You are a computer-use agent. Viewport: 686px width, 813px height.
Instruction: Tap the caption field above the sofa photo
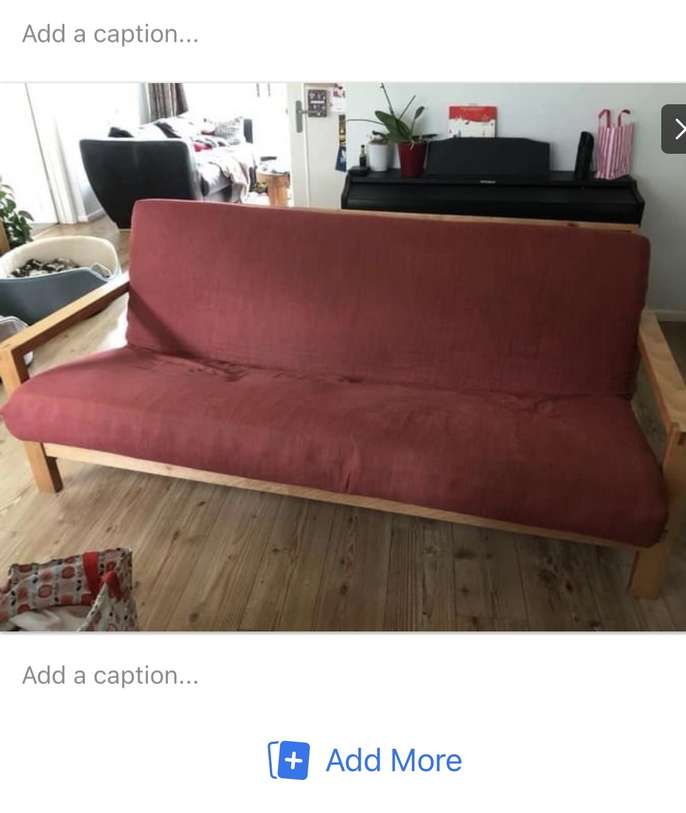[110, 34]
